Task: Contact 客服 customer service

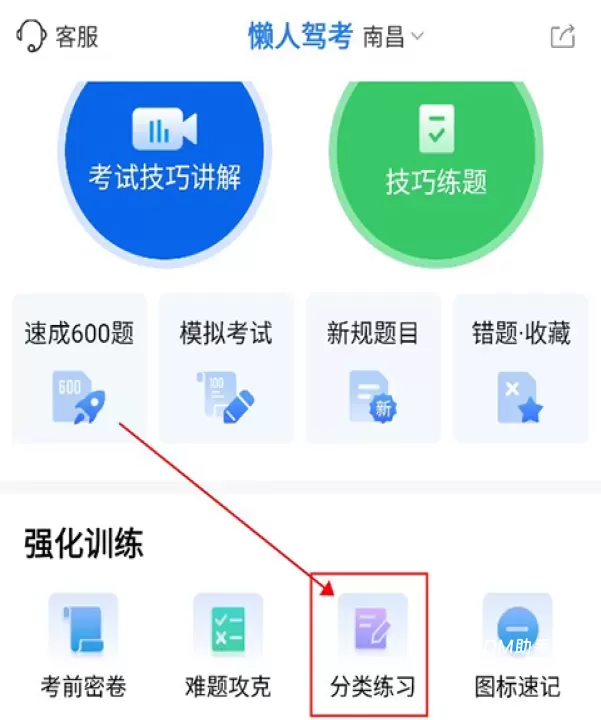Action: pos(58,38)
